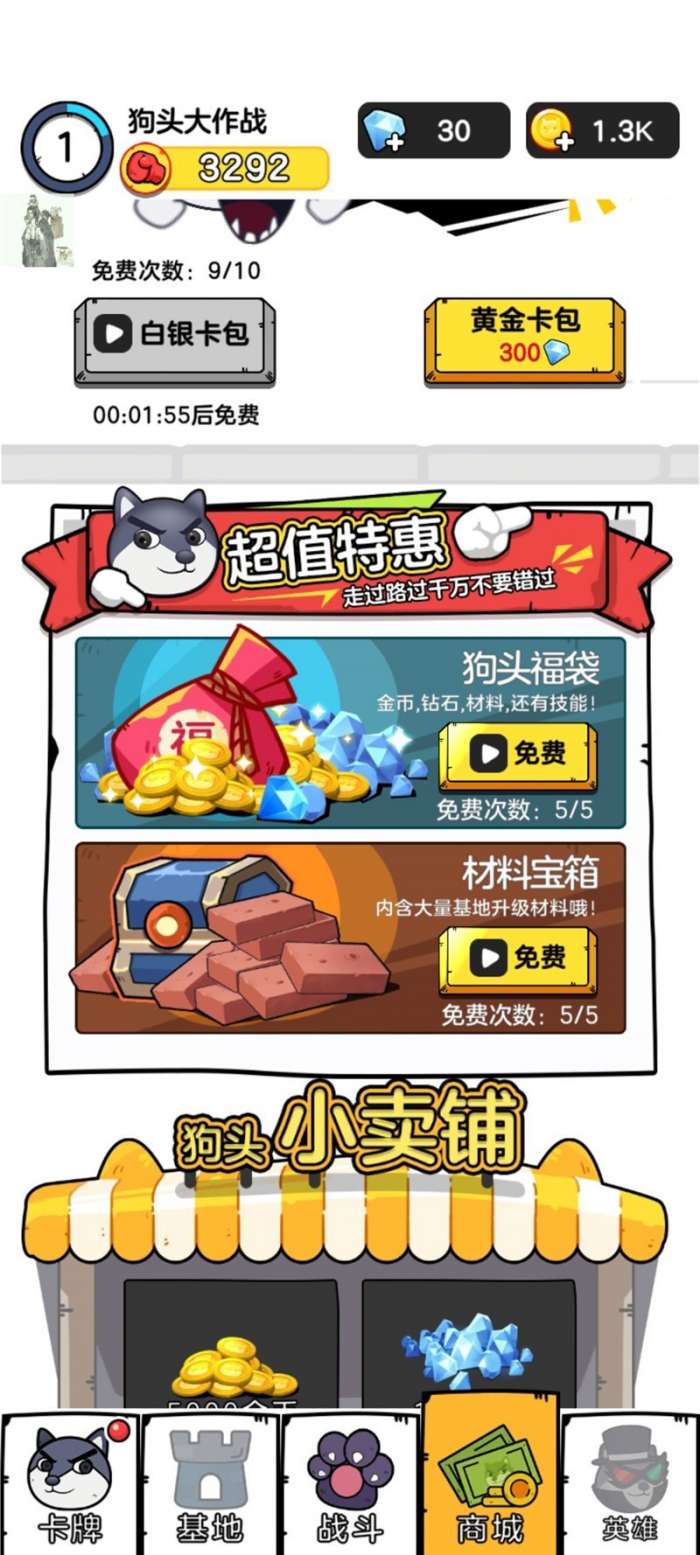Image resolution: width=700 pixels, height=1555 pixels.
Task: Open the player level avatar profile
Action: pyautogui.click(x=66, y=148)
